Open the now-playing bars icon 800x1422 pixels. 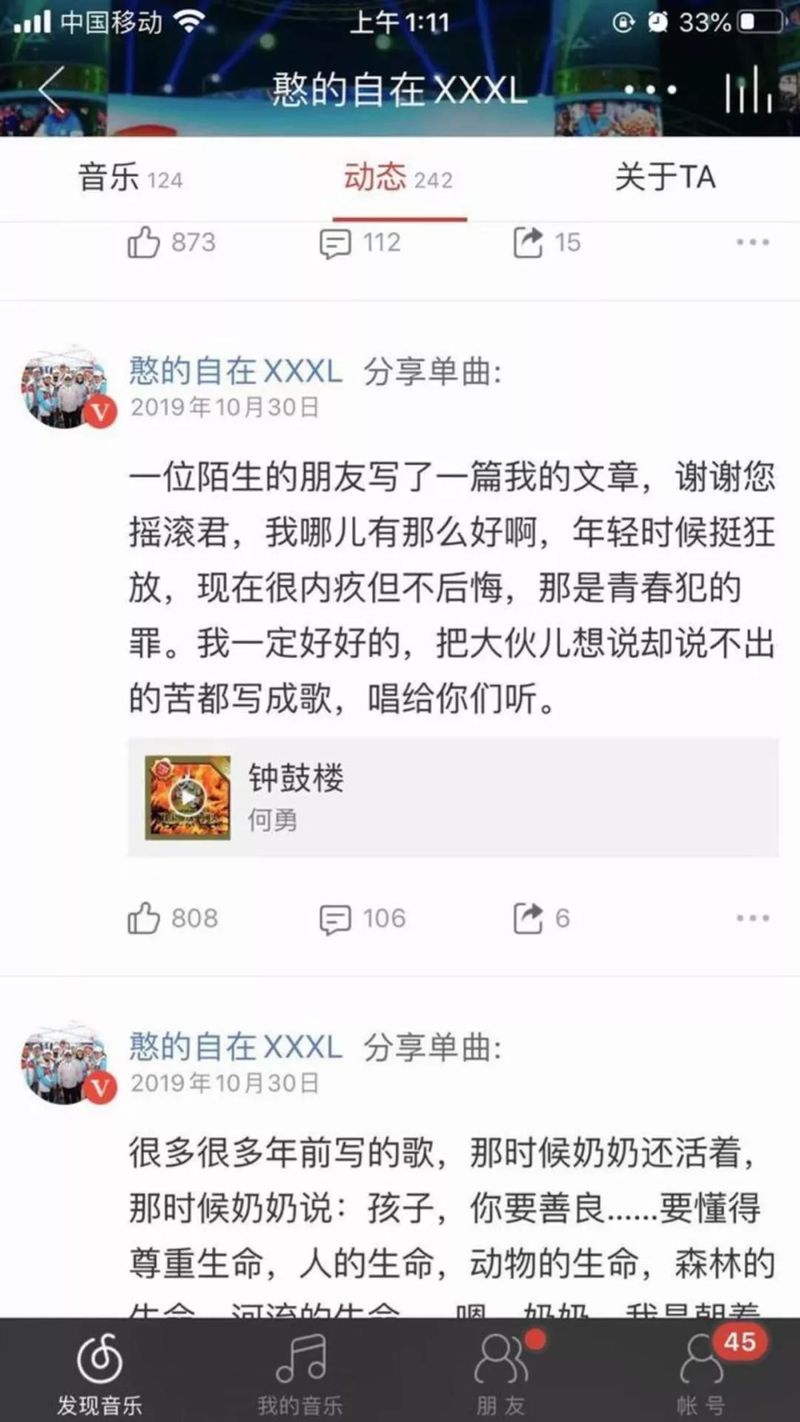pyautogui.click(x=747, y=90)
